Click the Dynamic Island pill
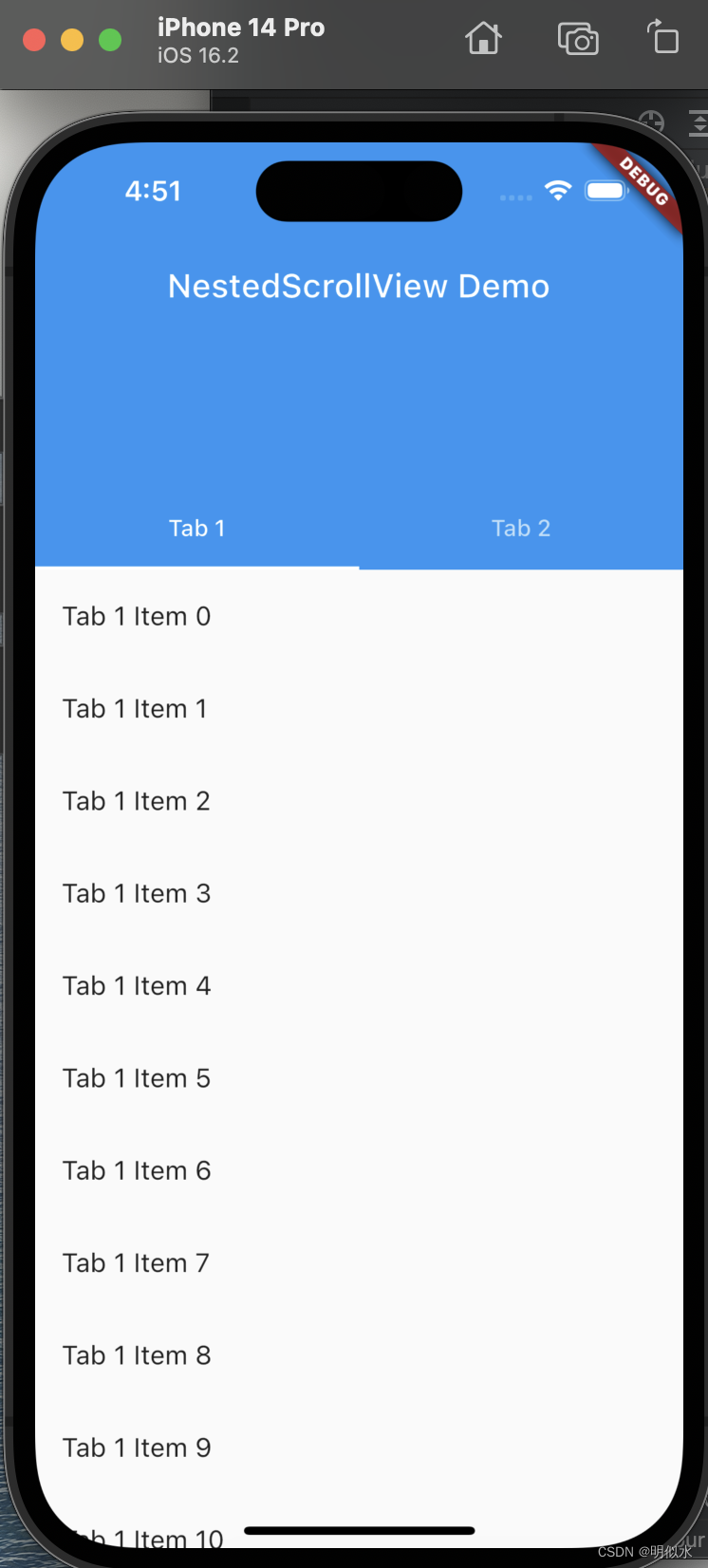Image resolution: width=708 pixels, height=1568 pixels. tap(358, 191)
